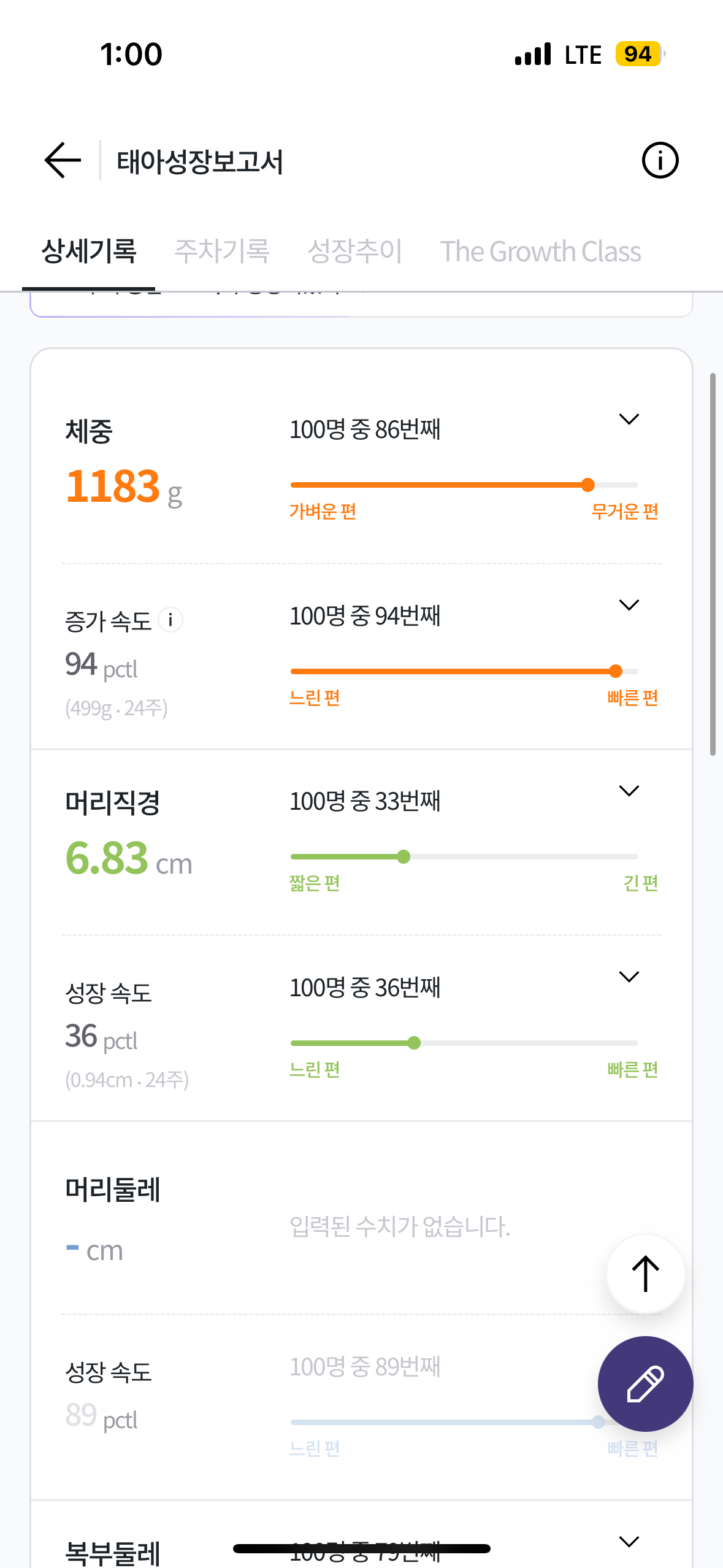723x1568 pixels.
Task: Tap the pencil edit floating button
Action: click(645, 1384)
